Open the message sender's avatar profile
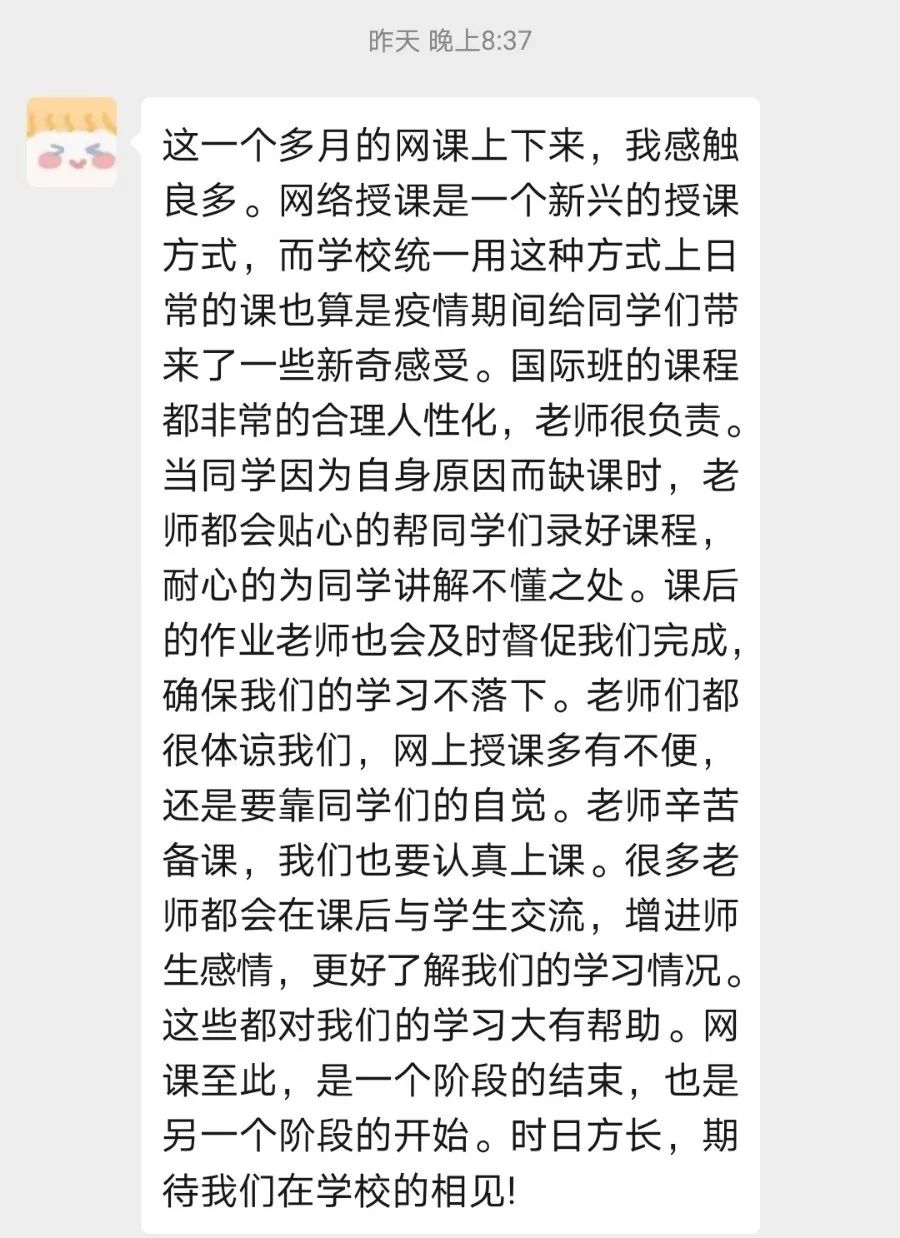The image size is (900, 1238). pyautogui.click(x=71, y=142)
